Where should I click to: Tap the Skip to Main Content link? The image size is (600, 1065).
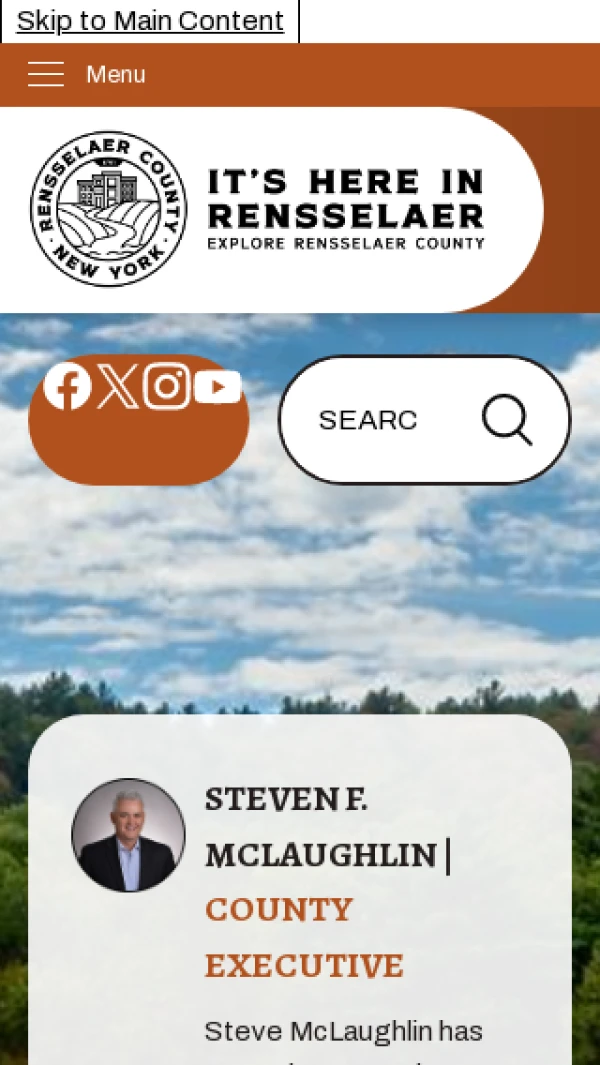pos(150,21)
